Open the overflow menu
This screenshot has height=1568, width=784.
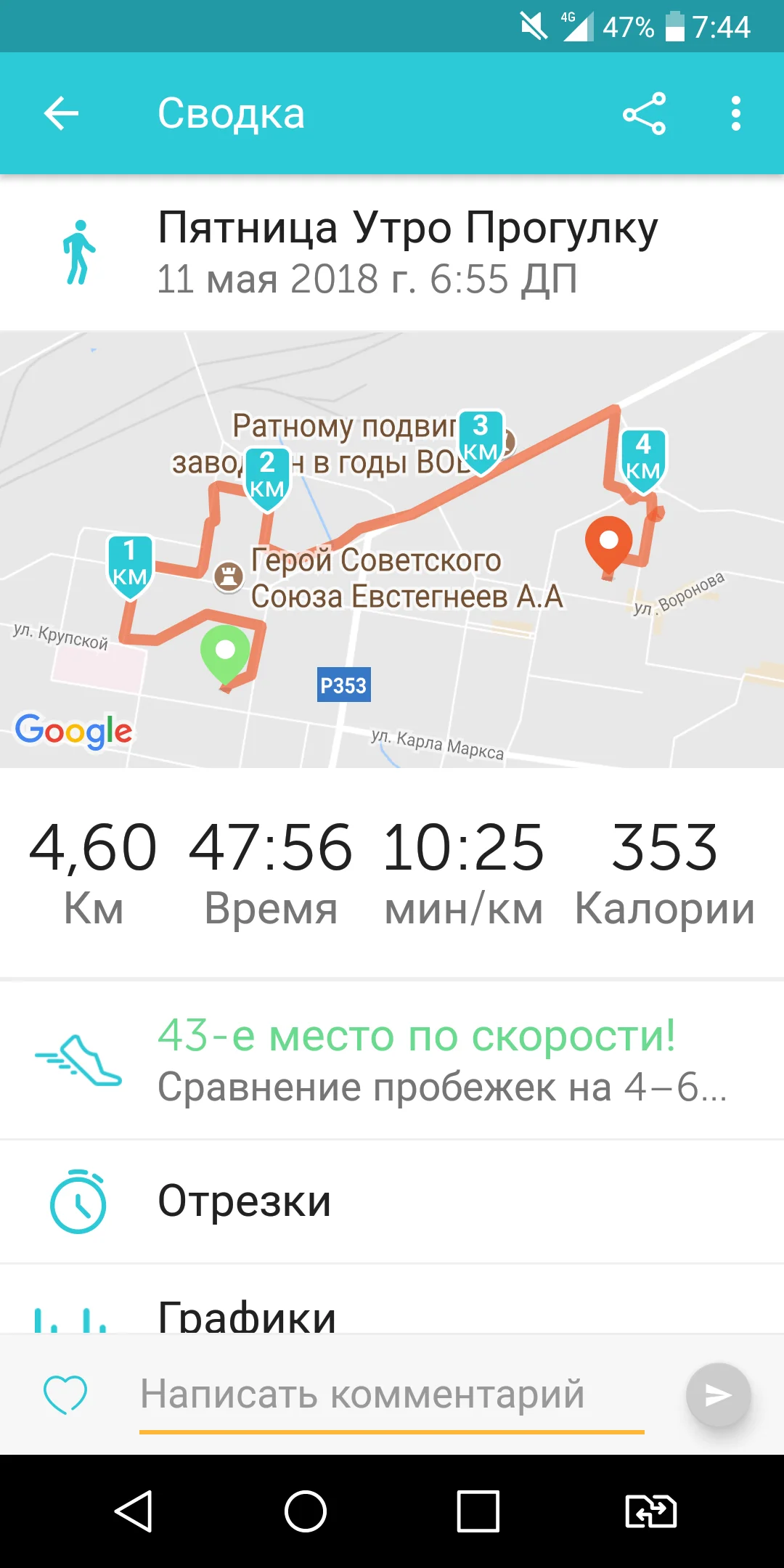[x=736, y=113]
